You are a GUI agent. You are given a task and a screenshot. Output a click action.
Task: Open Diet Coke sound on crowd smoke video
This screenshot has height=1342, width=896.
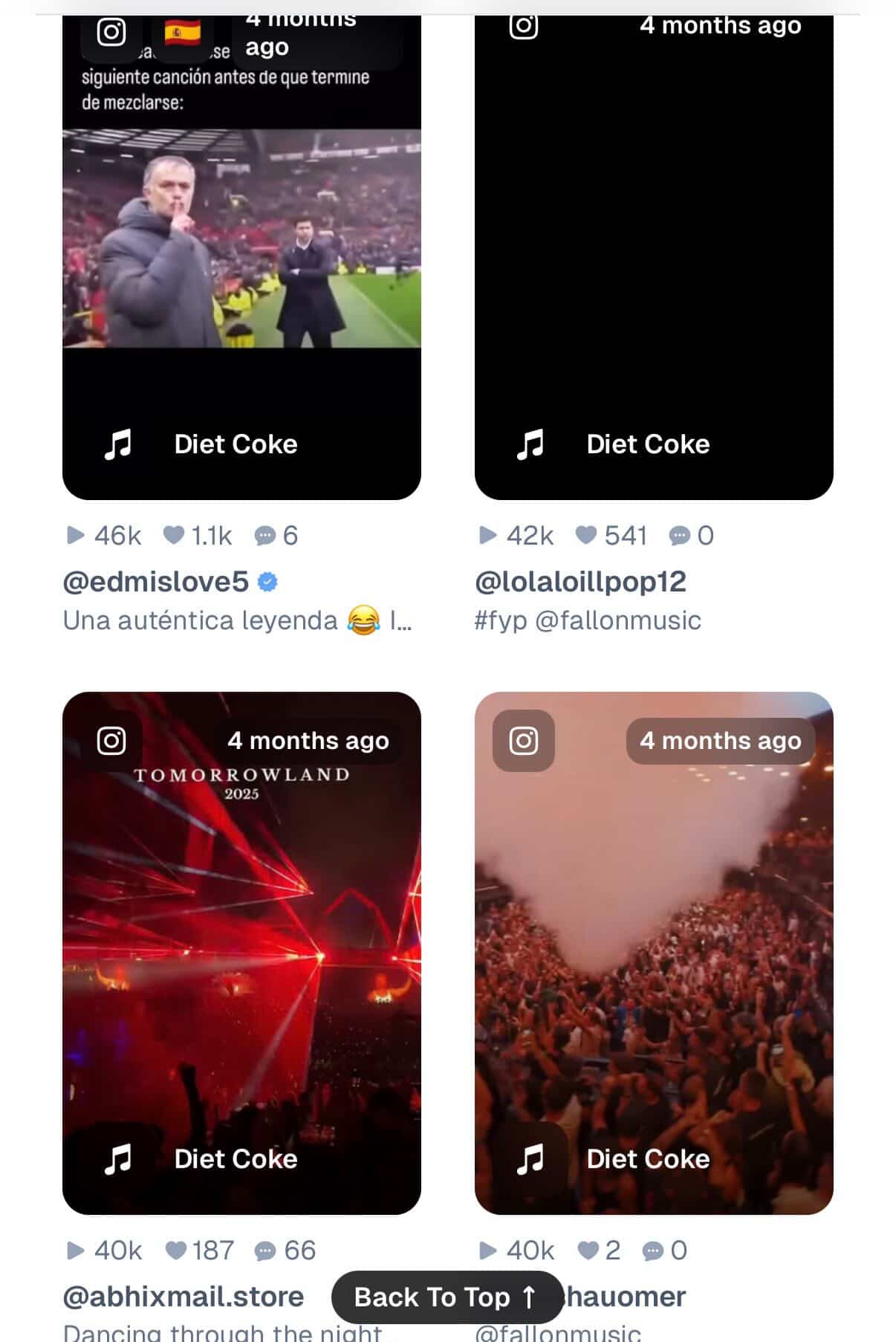pyautogui.click(x=648, y=1158)
